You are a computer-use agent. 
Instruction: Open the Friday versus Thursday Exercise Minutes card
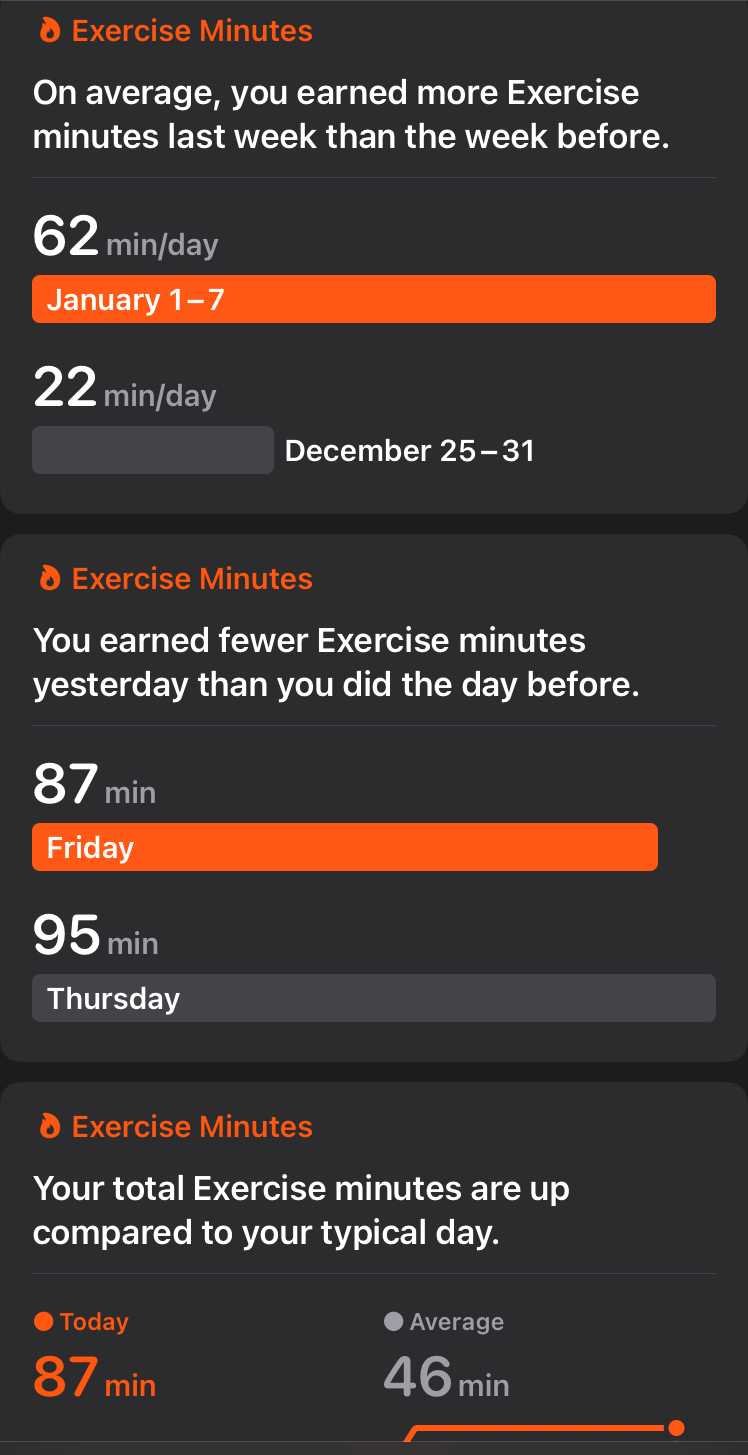(x=374, y=798)
